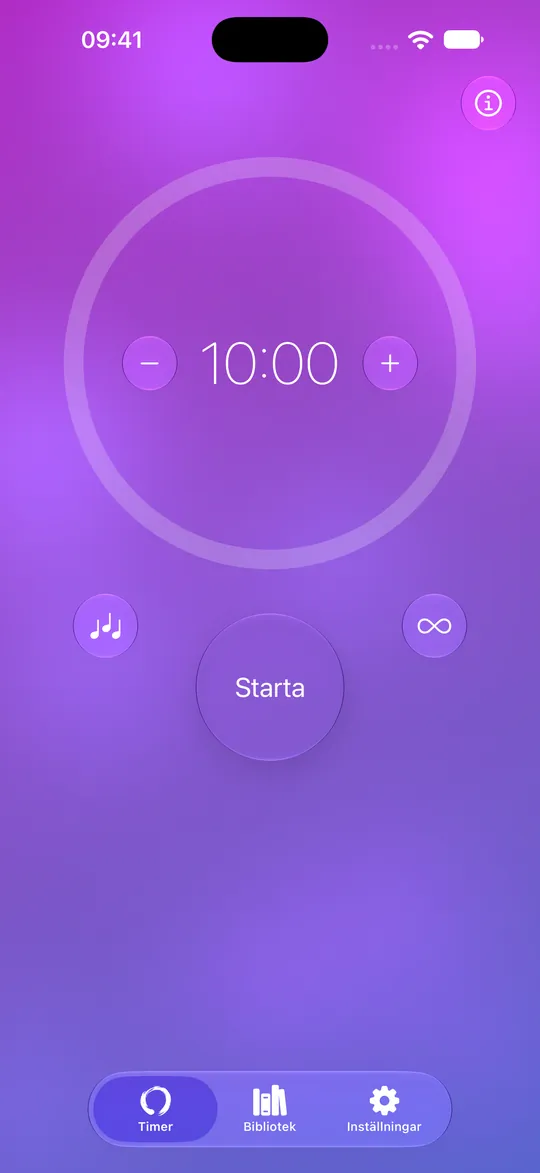
Task: Open the music notes sound selector
Action: point(105,626)
